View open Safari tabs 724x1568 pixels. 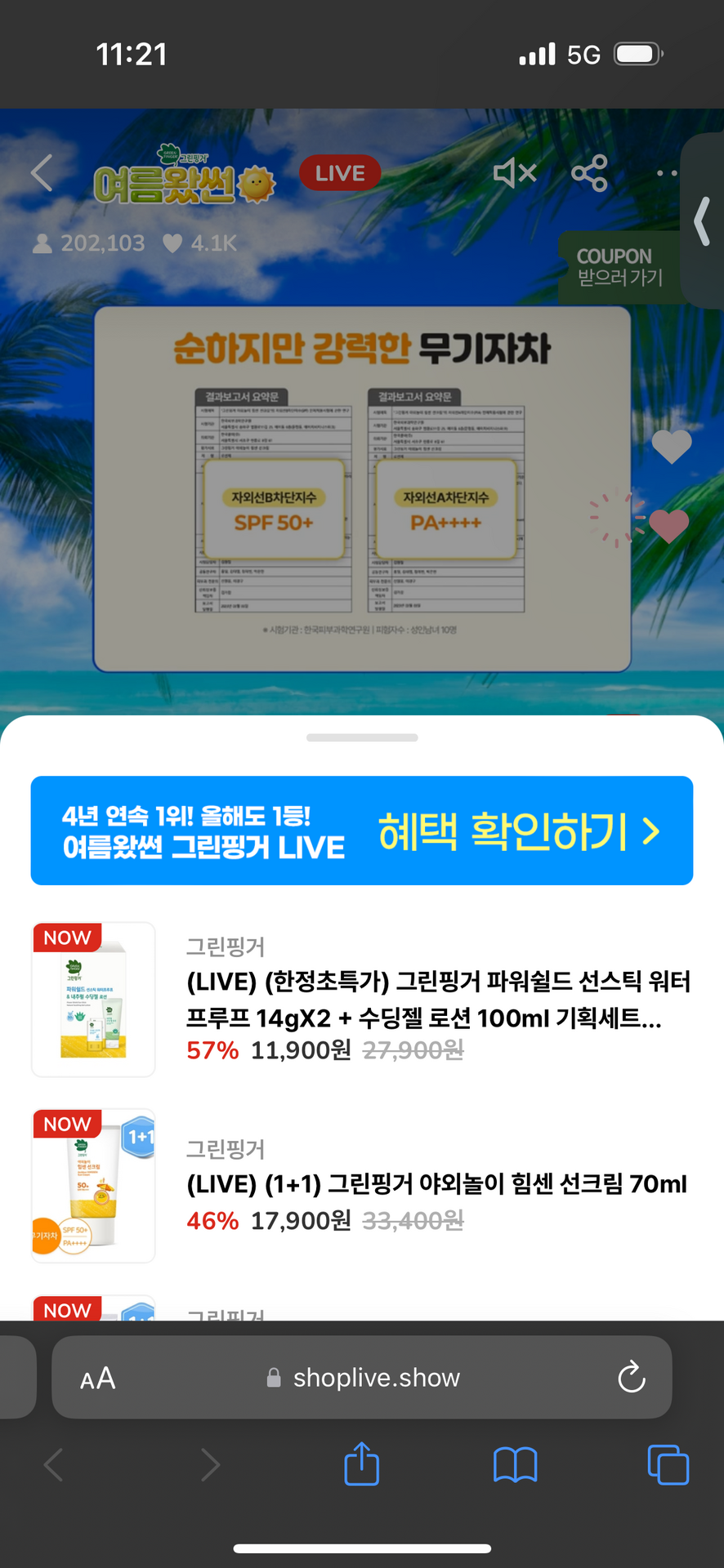pos(668,1464)
